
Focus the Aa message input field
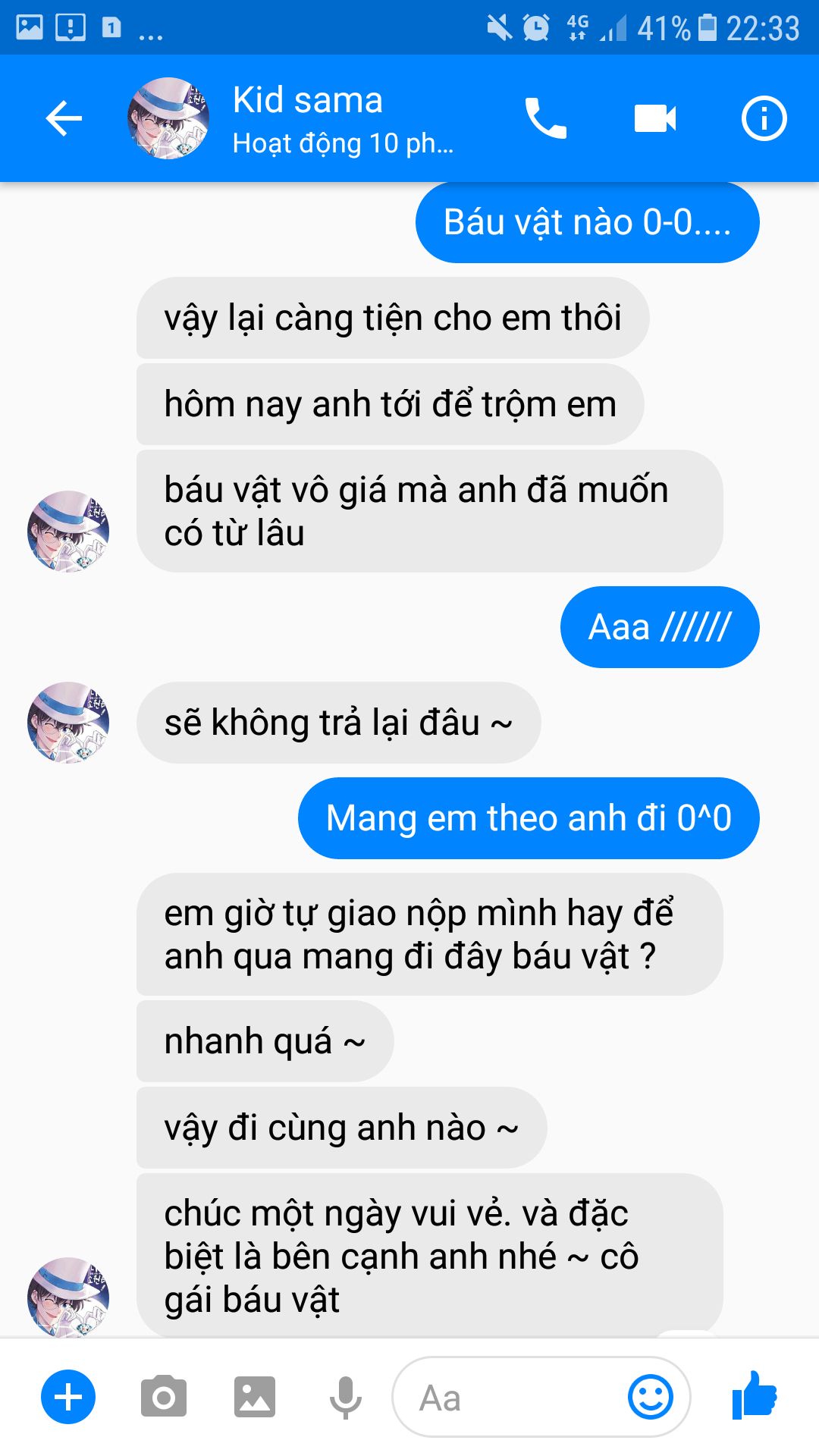click(508, 1397)
